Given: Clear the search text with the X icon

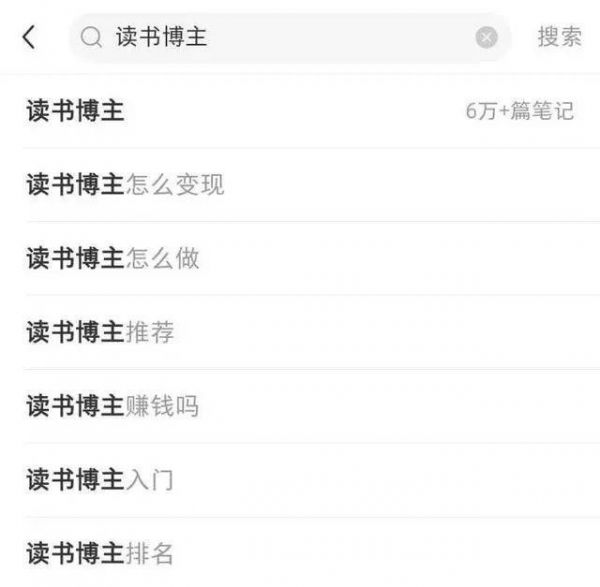Looking at the screenshot, I should point(486,38).
